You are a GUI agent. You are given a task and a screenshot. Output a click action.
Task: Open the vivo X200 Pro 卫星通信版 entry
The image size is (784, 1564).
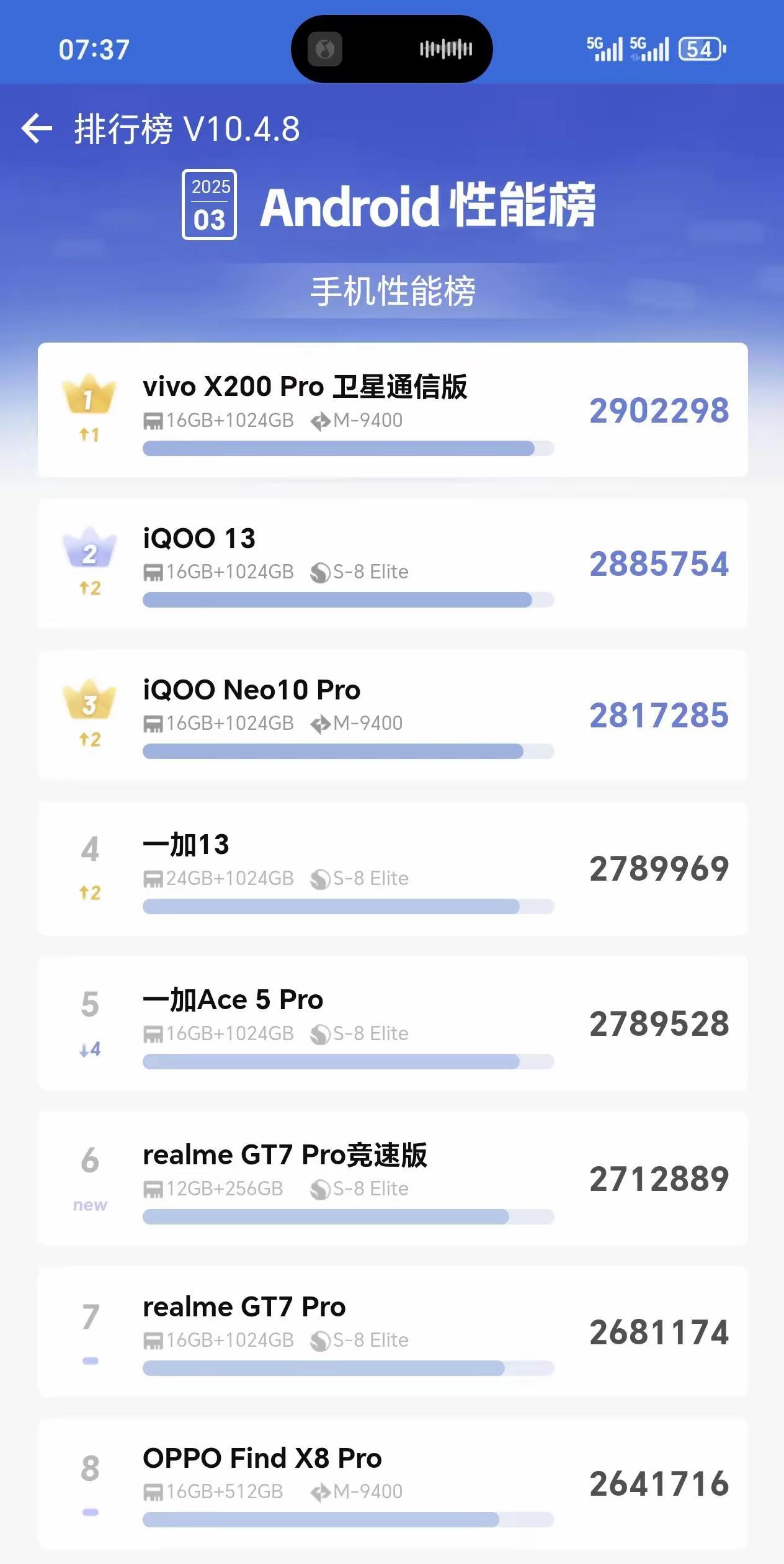(393, 410)
